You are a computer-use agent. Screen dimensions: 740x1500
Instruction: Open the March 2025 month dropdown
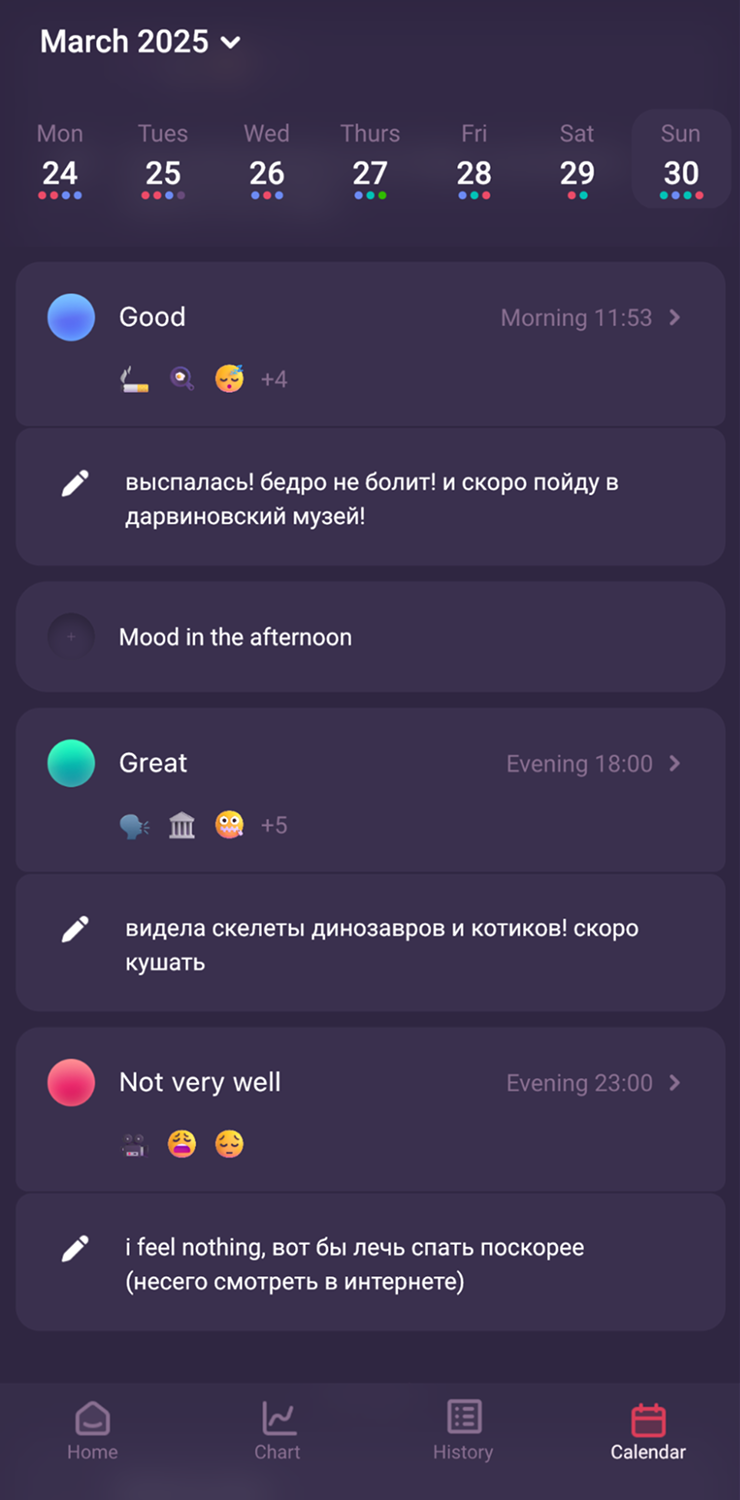click(x=140, y=42)
